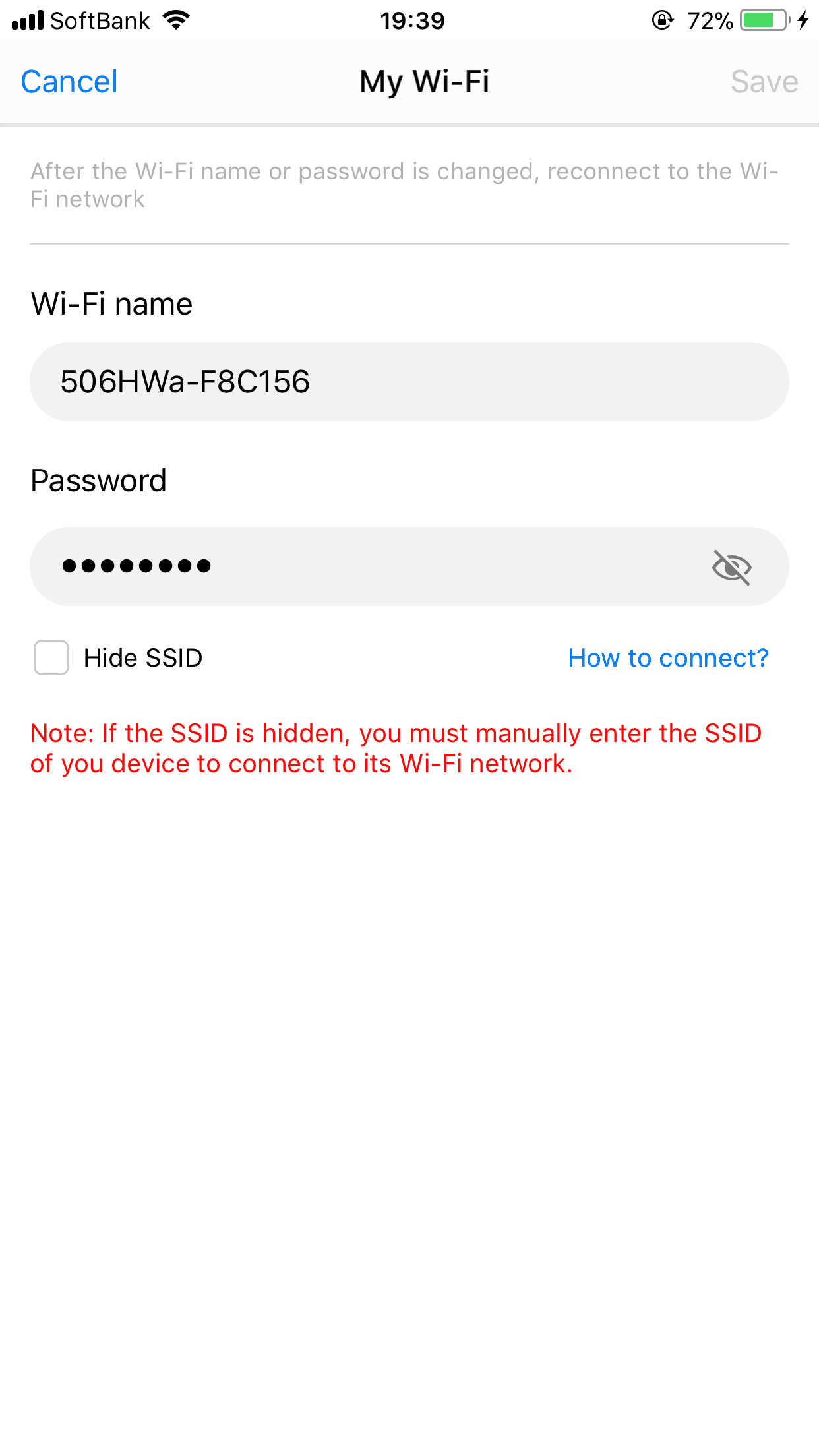Show password with the eye icon
This screenshot has width=819, height=1456.
click(x=731, y=567)
